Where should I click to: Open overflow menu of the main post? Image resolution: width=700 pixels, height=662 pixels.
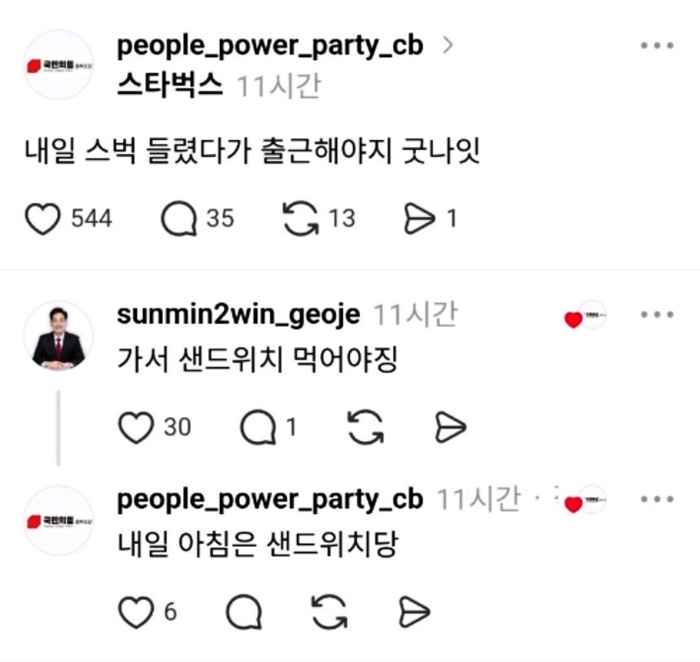coord(657,45)
